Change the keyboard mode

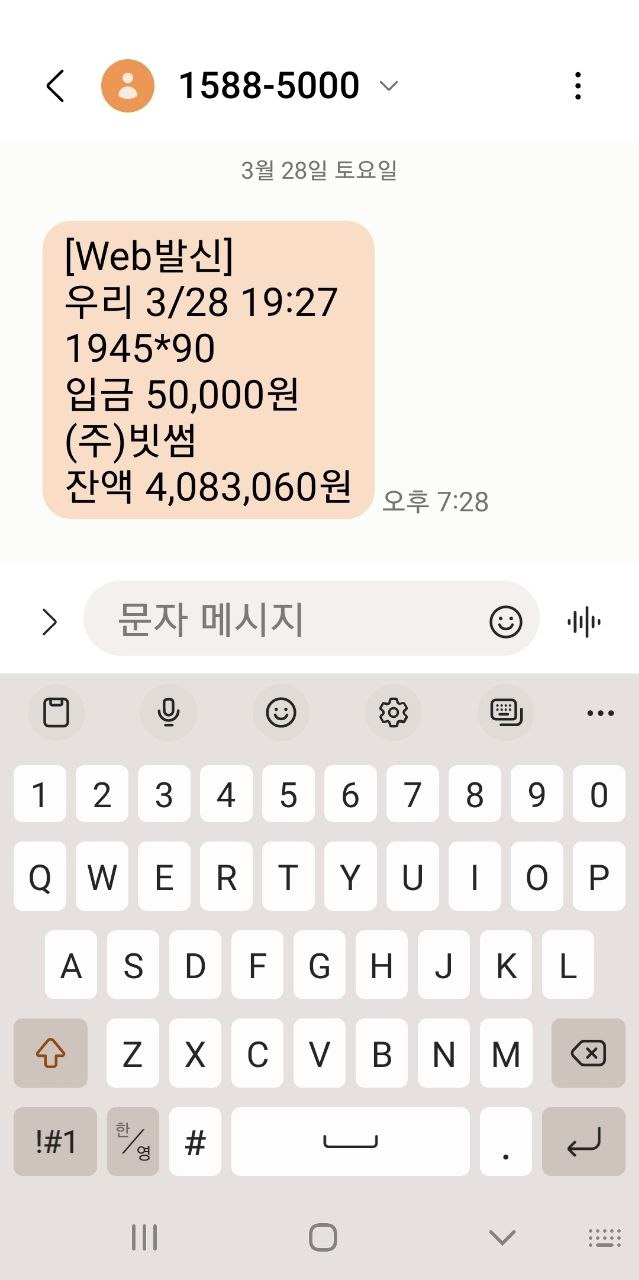[506, 713]
